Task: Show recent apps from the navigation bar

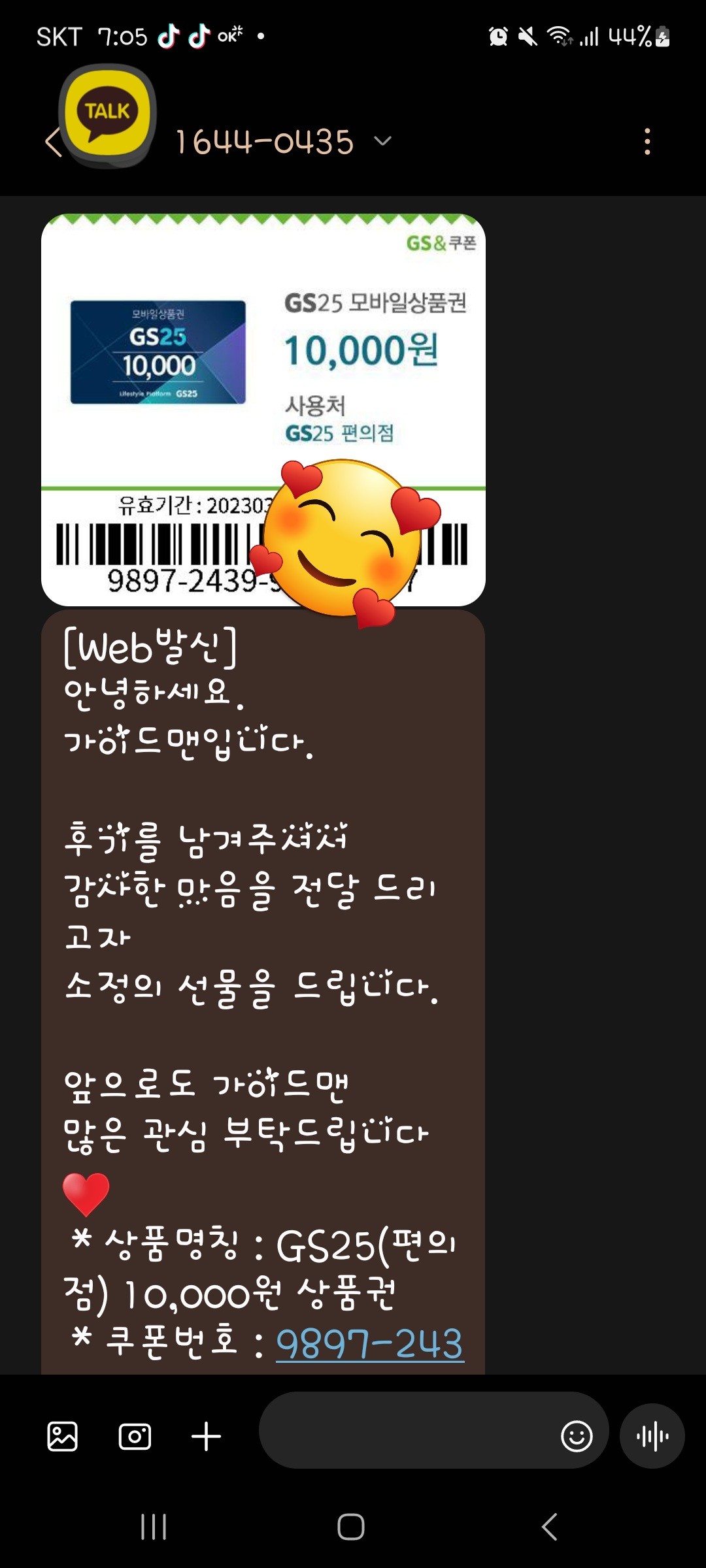Action: click(x=154, y=1527)
